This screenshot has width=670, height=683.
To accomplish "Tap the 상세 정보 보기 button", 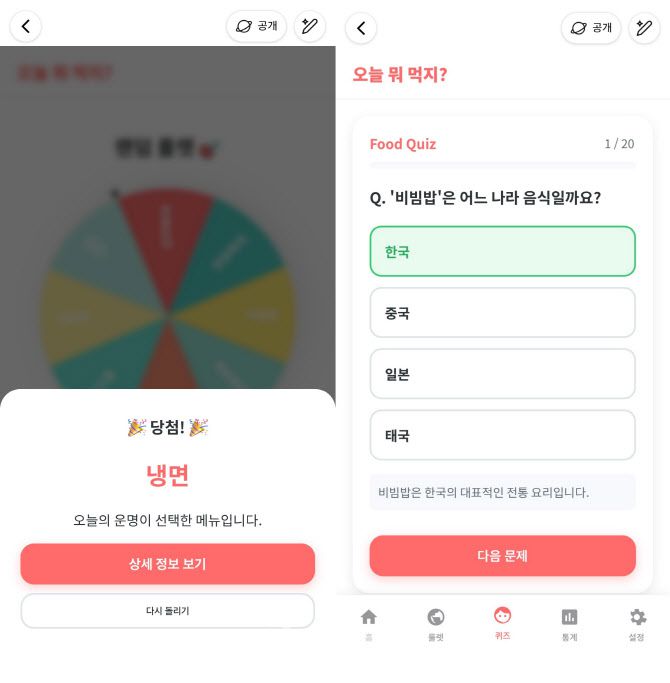I will (x=167, y=564).
